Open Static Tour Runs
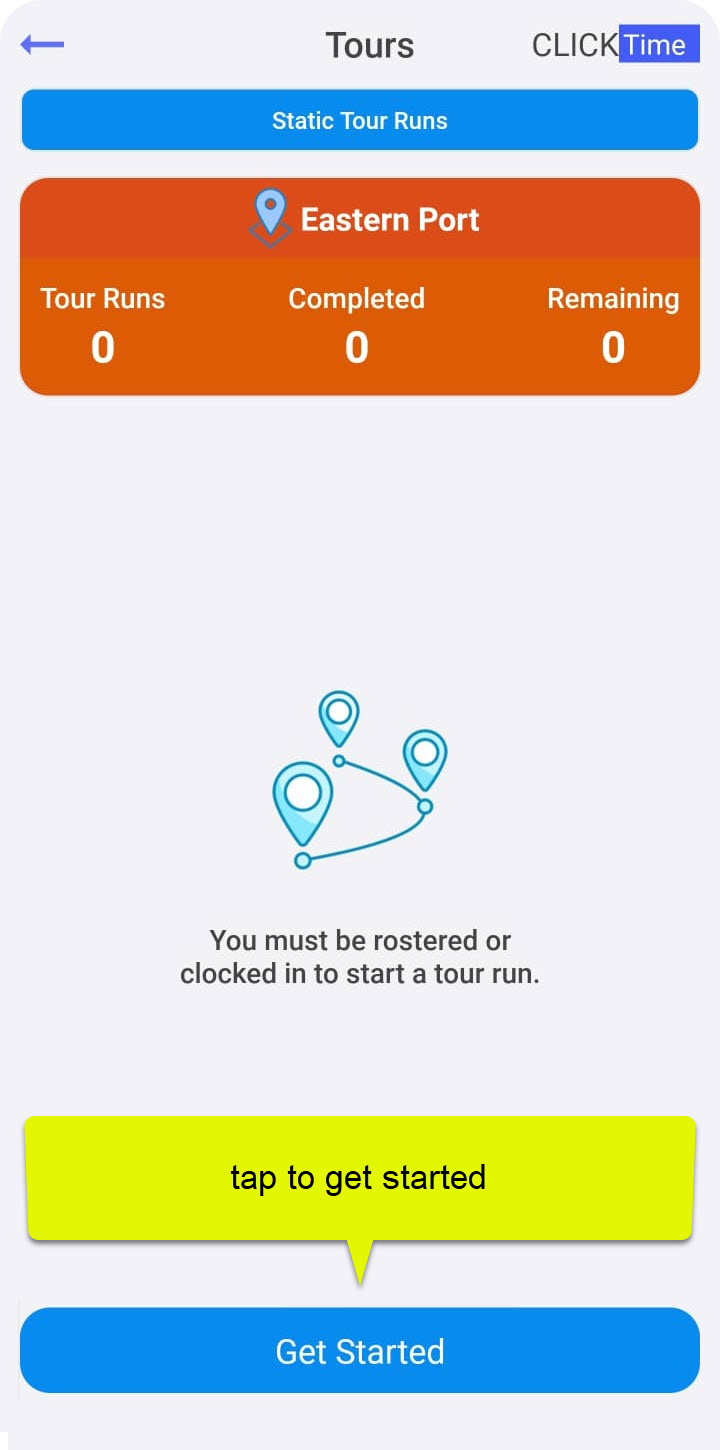This screenshot has width=720, height=1450. 360,121
